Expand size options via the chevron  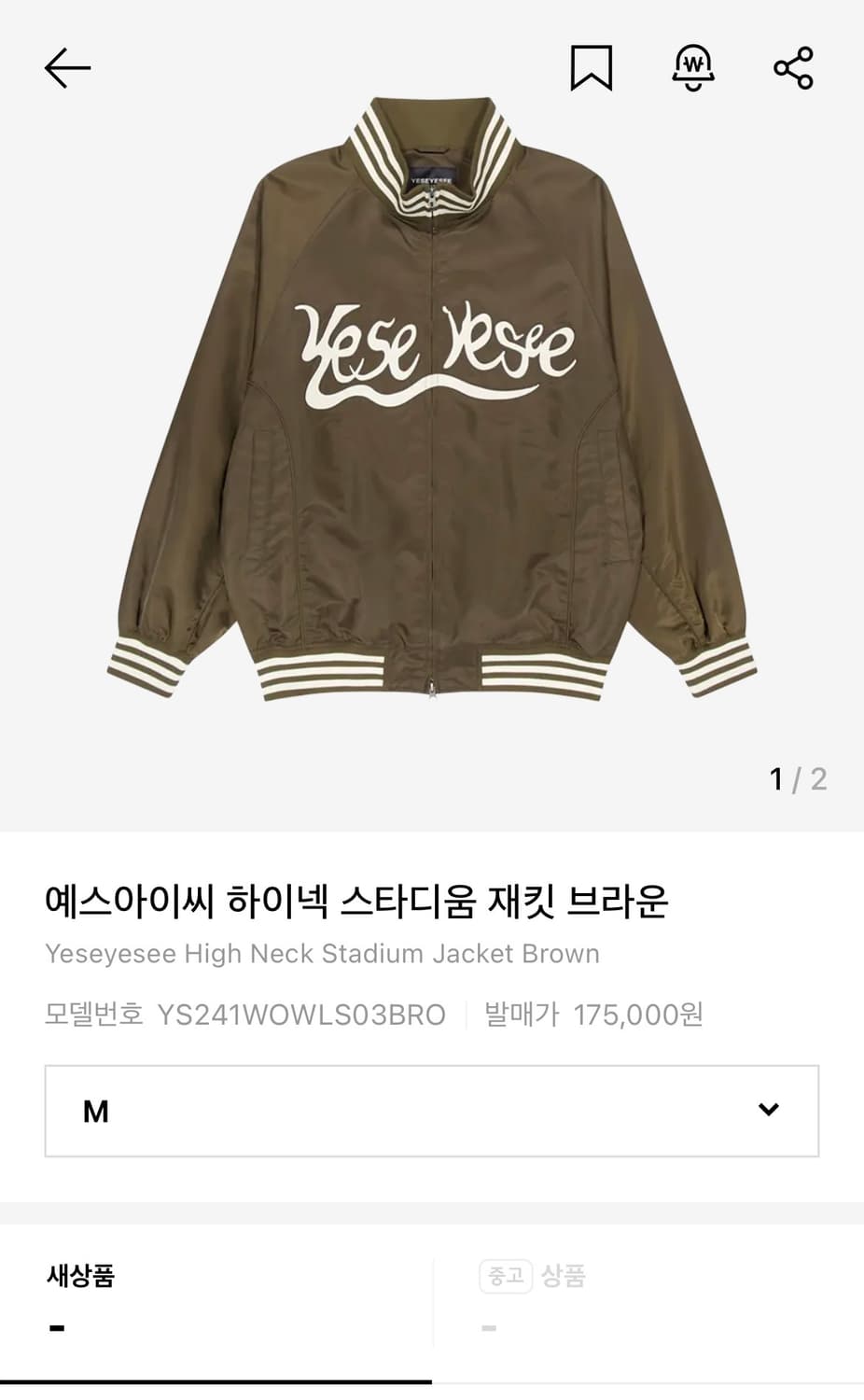tap(768, 1111)
